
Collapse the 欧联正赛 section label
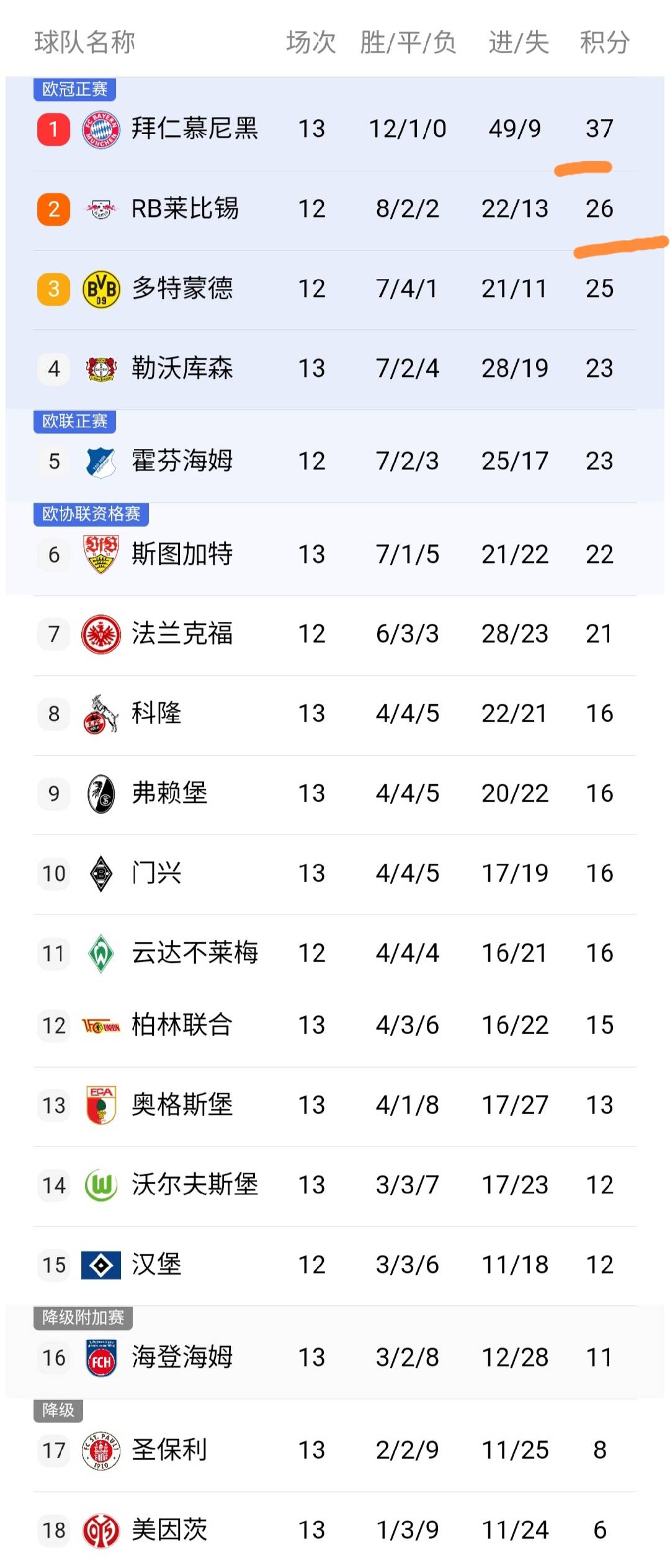(74, 420)
